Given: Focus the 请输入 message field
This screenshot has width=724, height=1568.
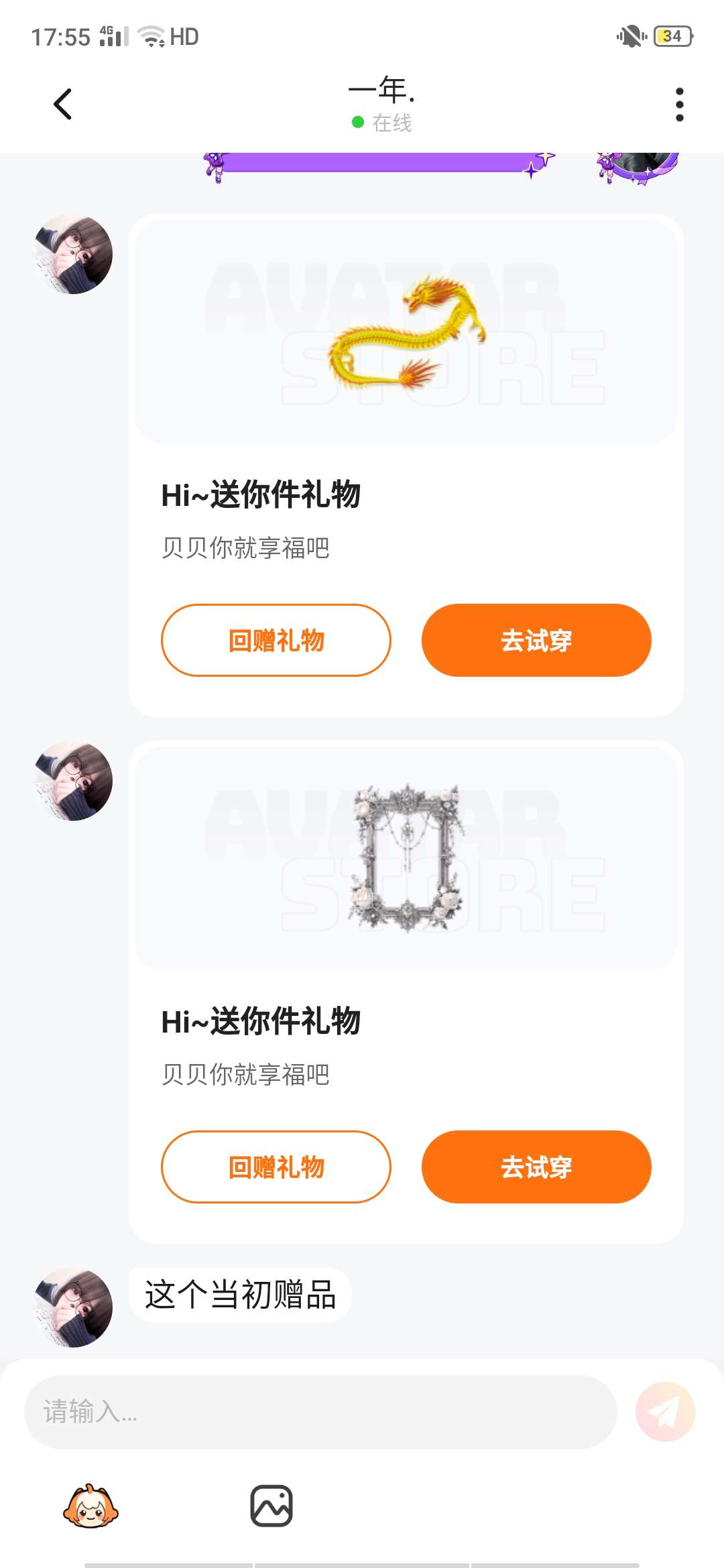Looking at the screenshot, I should (x=320, y=1412).
